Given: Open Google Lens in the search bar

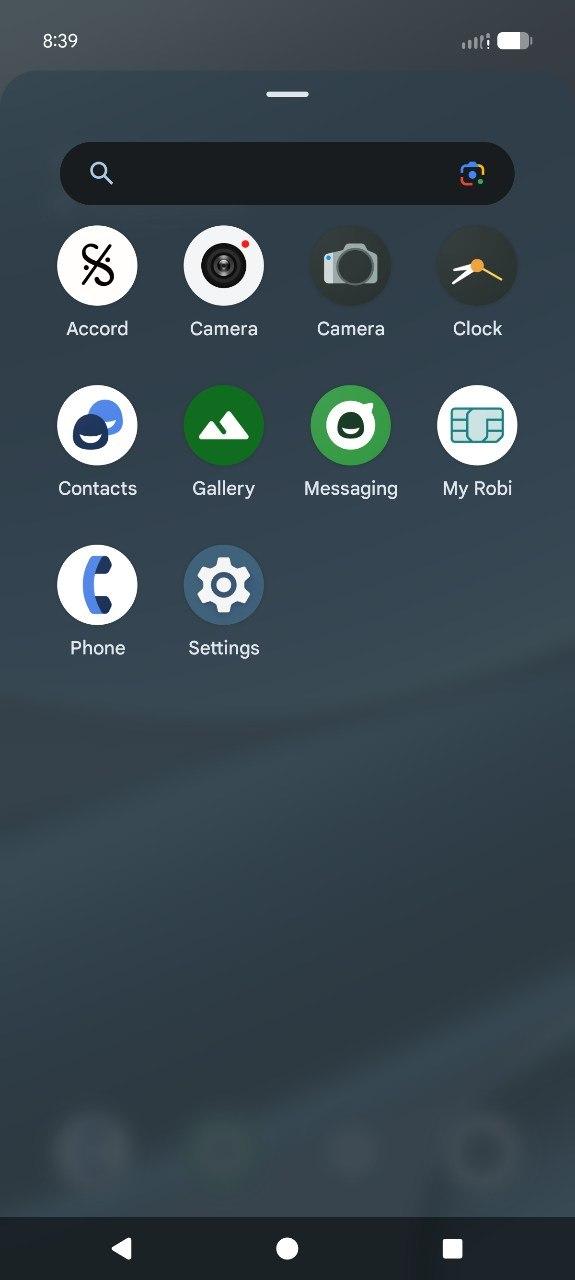Looking at the screenshot, I should pos(473,174).
